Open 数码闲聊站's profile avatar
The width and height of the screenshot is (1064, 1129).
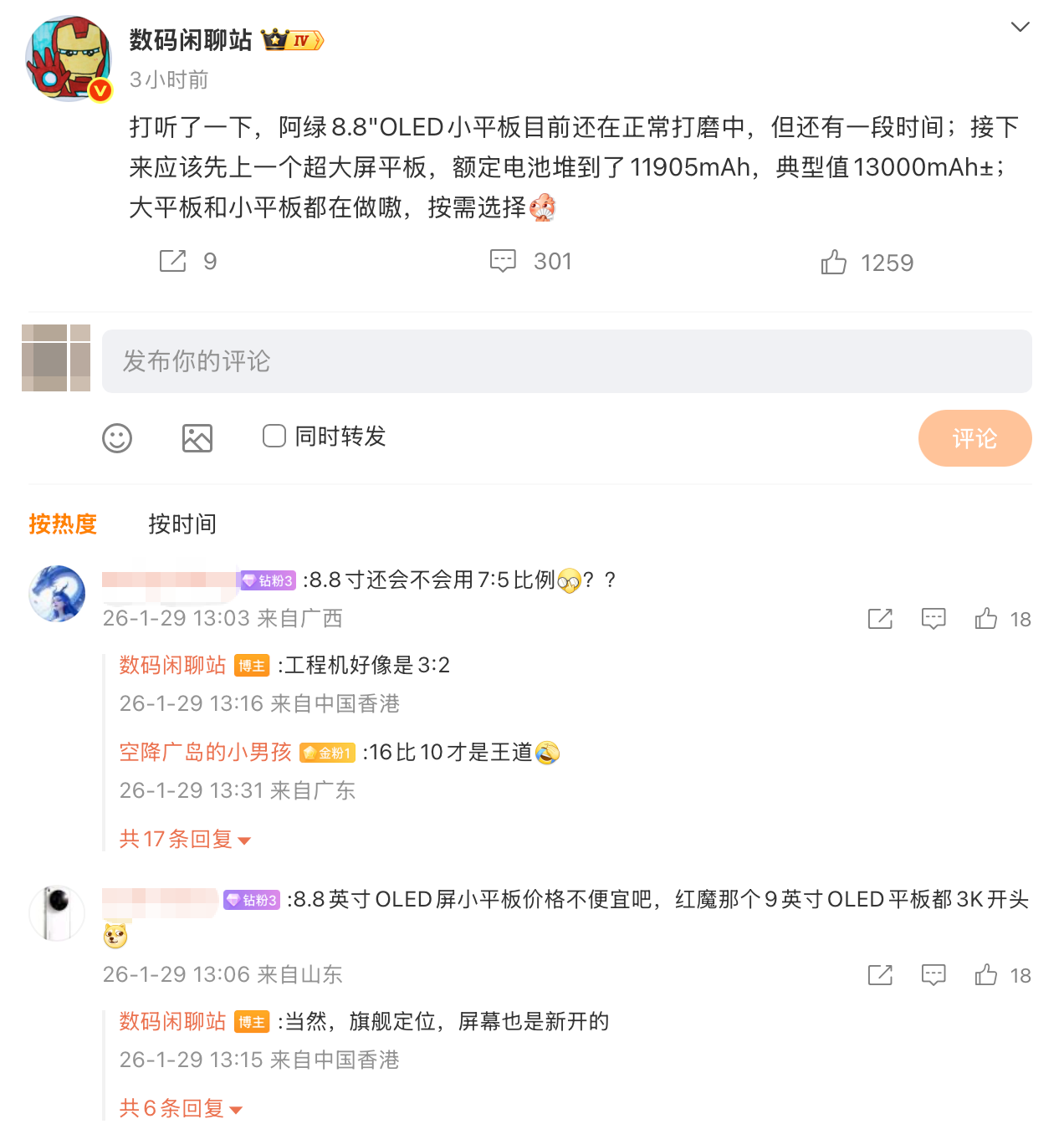[69, 59]
